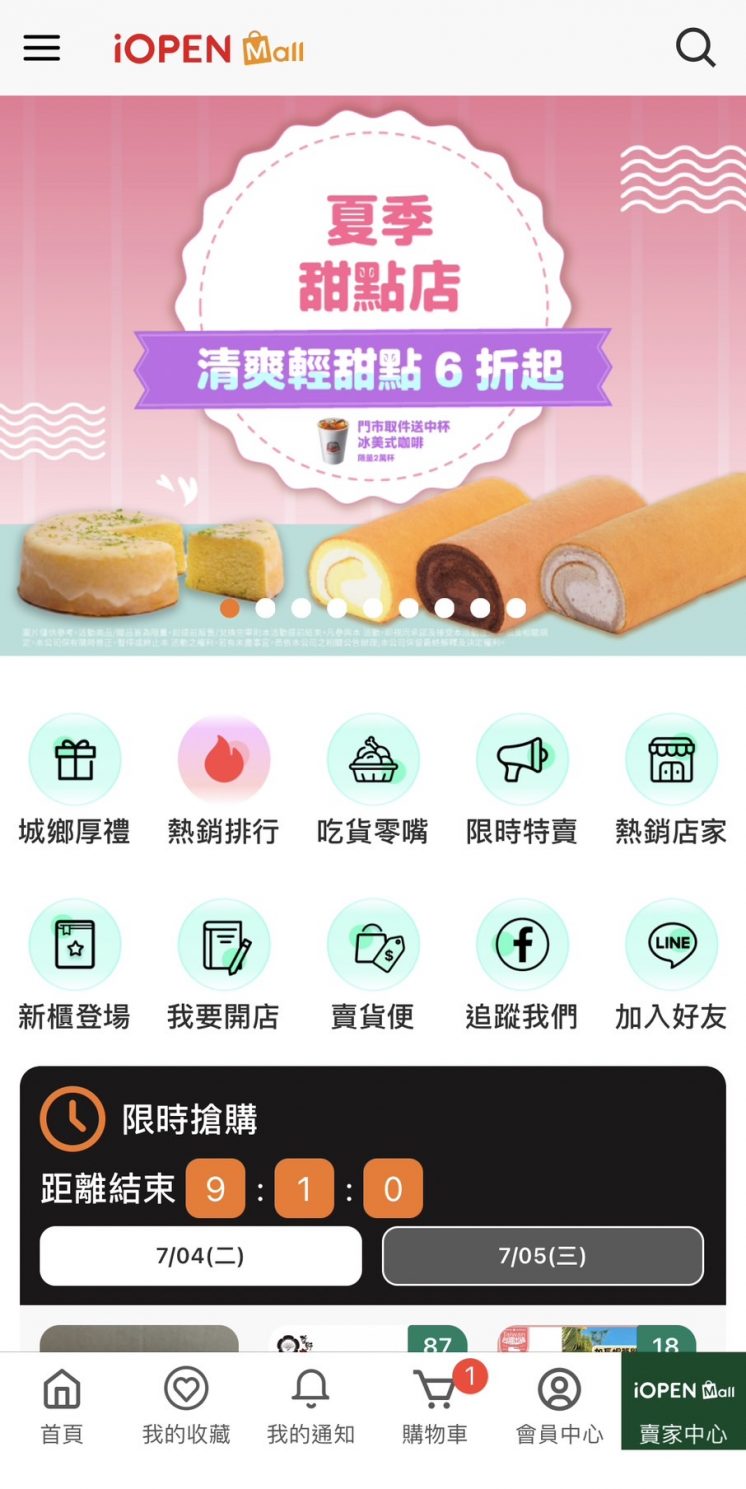Open the search magnifier
The image size is (746, 1489).
695,47
